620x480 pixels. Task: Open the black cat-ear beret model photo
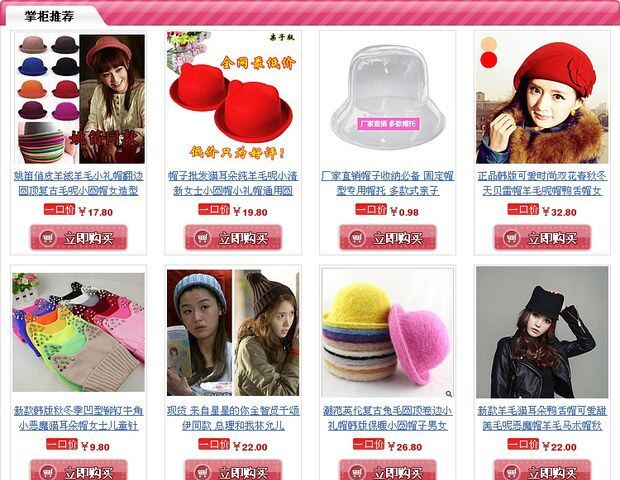pos(542,332)
